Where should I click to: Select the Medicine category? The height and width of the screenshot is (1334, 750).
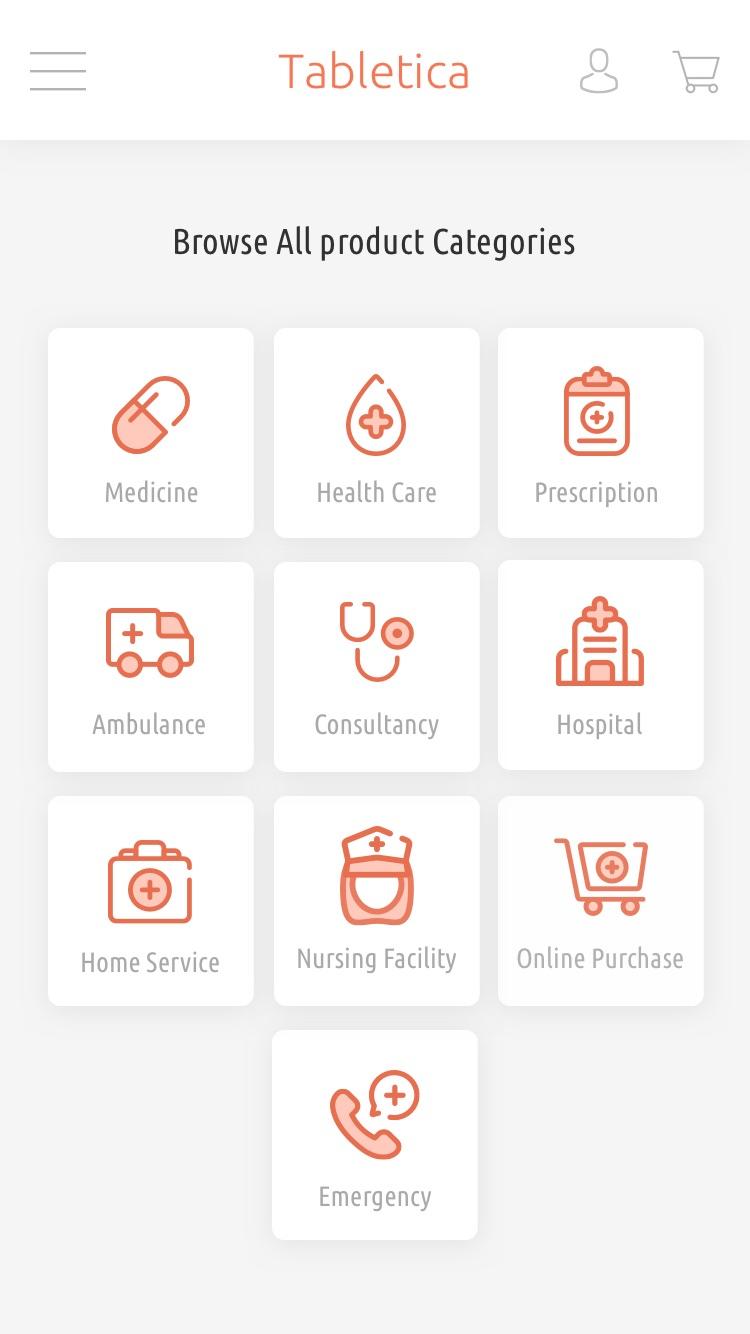coord(151,433)
